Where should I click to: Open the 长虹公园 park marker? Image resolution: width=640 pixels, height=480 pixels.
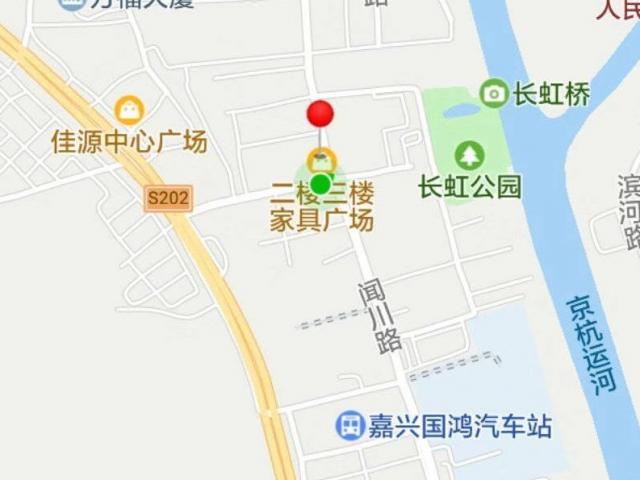click(x=468, y=155)
